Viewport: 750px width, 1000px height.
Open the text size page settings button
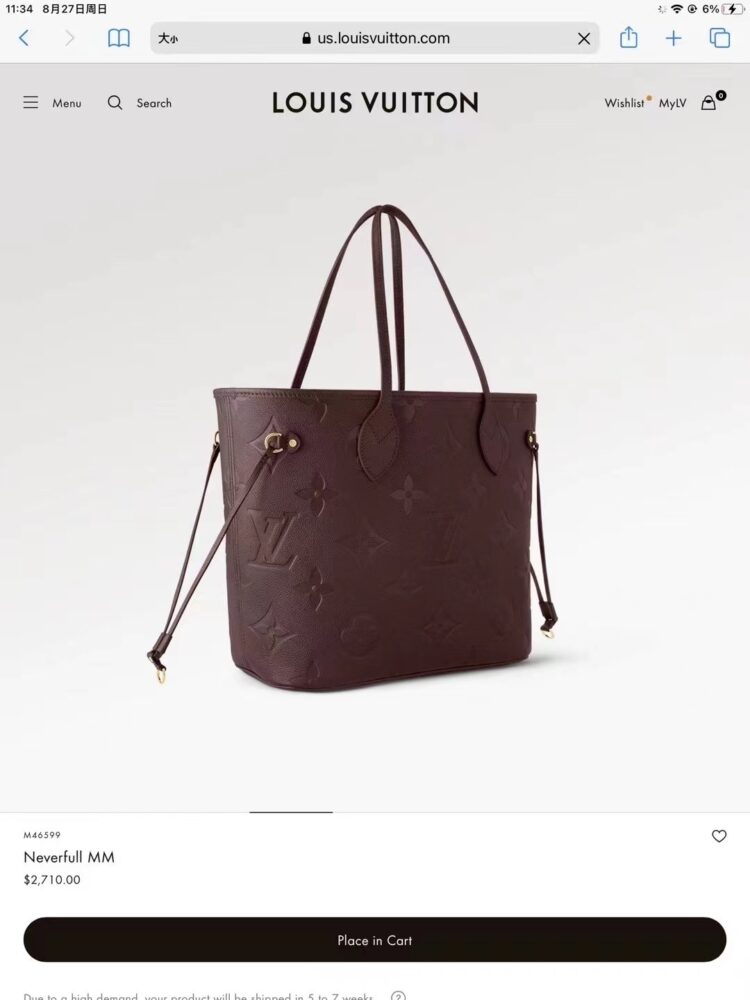click(x=168, y=38)
